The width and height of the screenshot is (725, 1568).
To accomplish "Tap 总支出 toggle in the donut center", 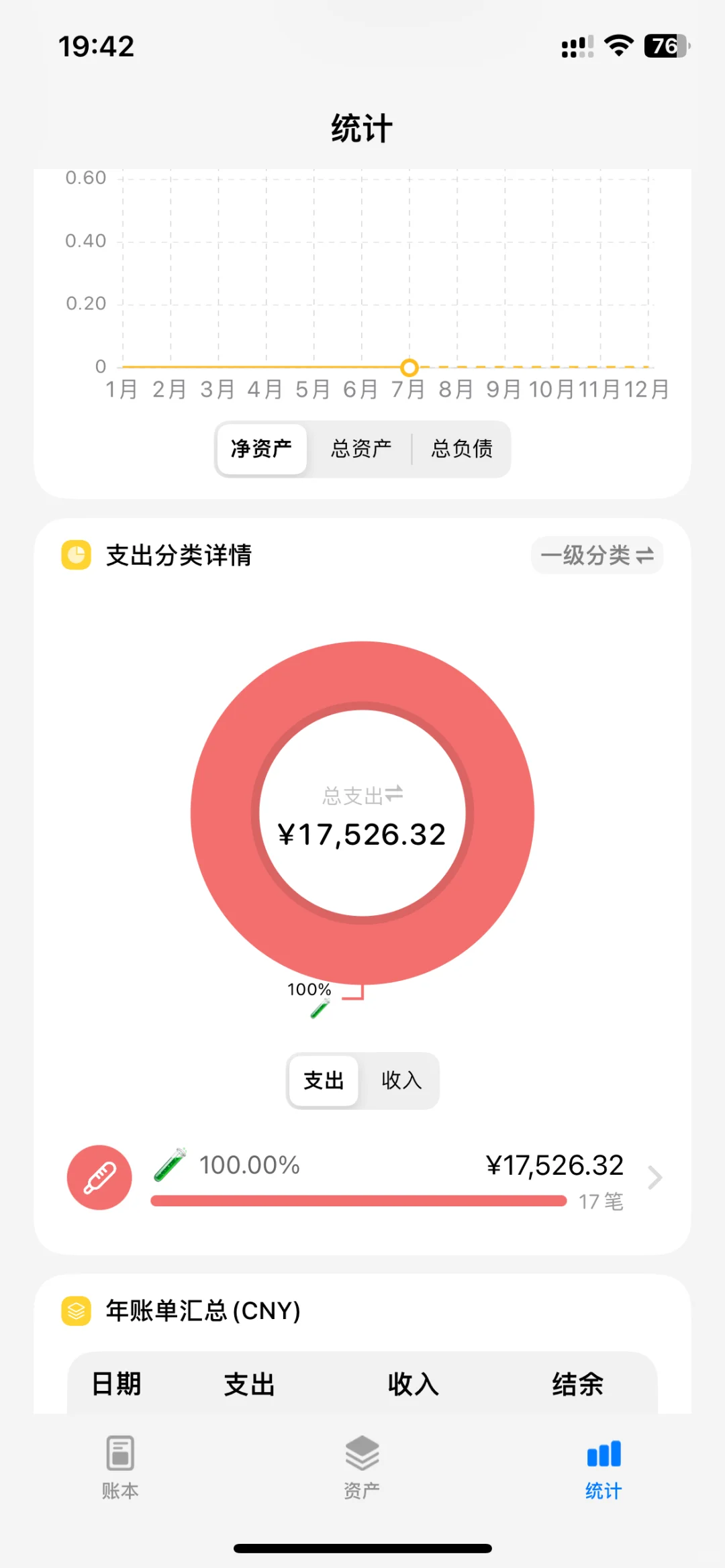I will 362,795.
